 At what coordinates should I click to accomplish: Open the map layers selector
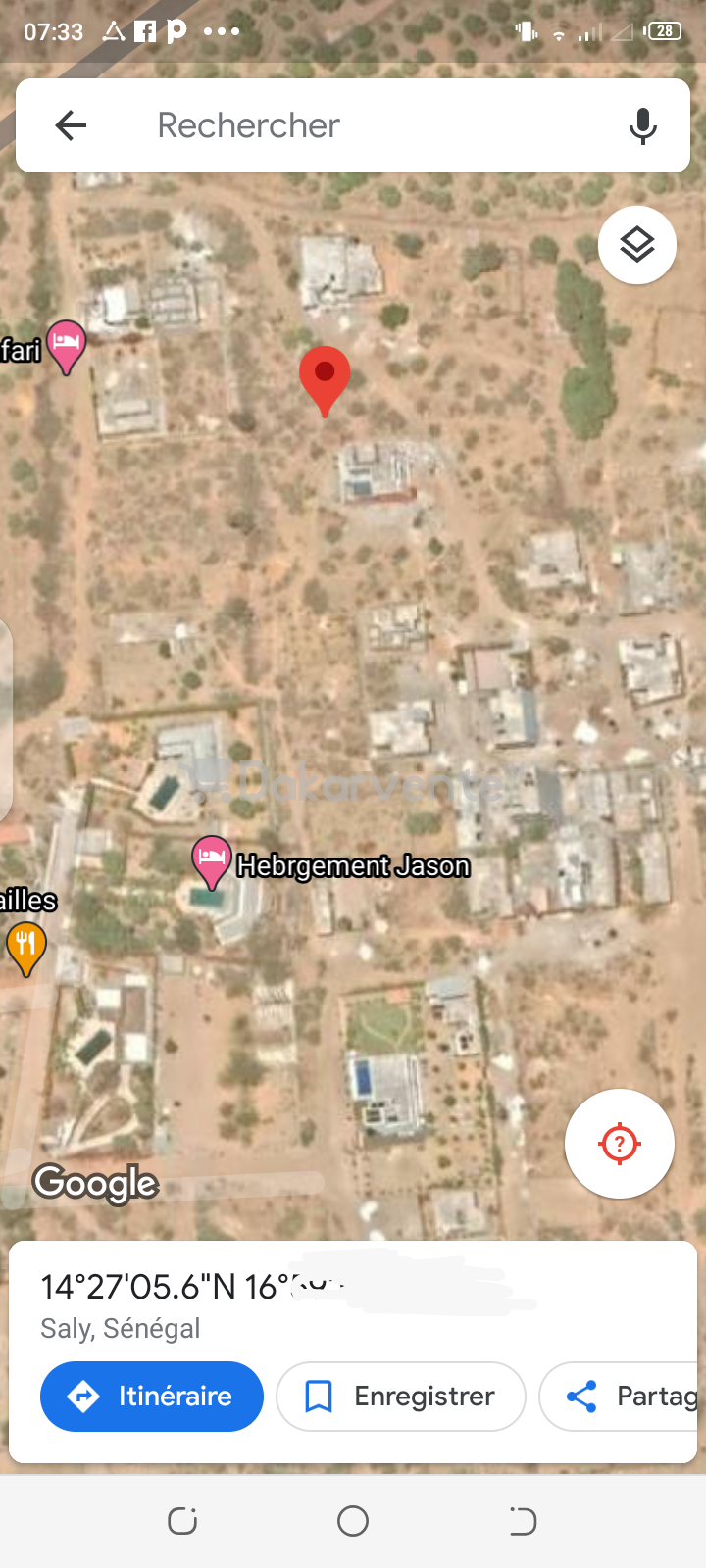point(637,245)
